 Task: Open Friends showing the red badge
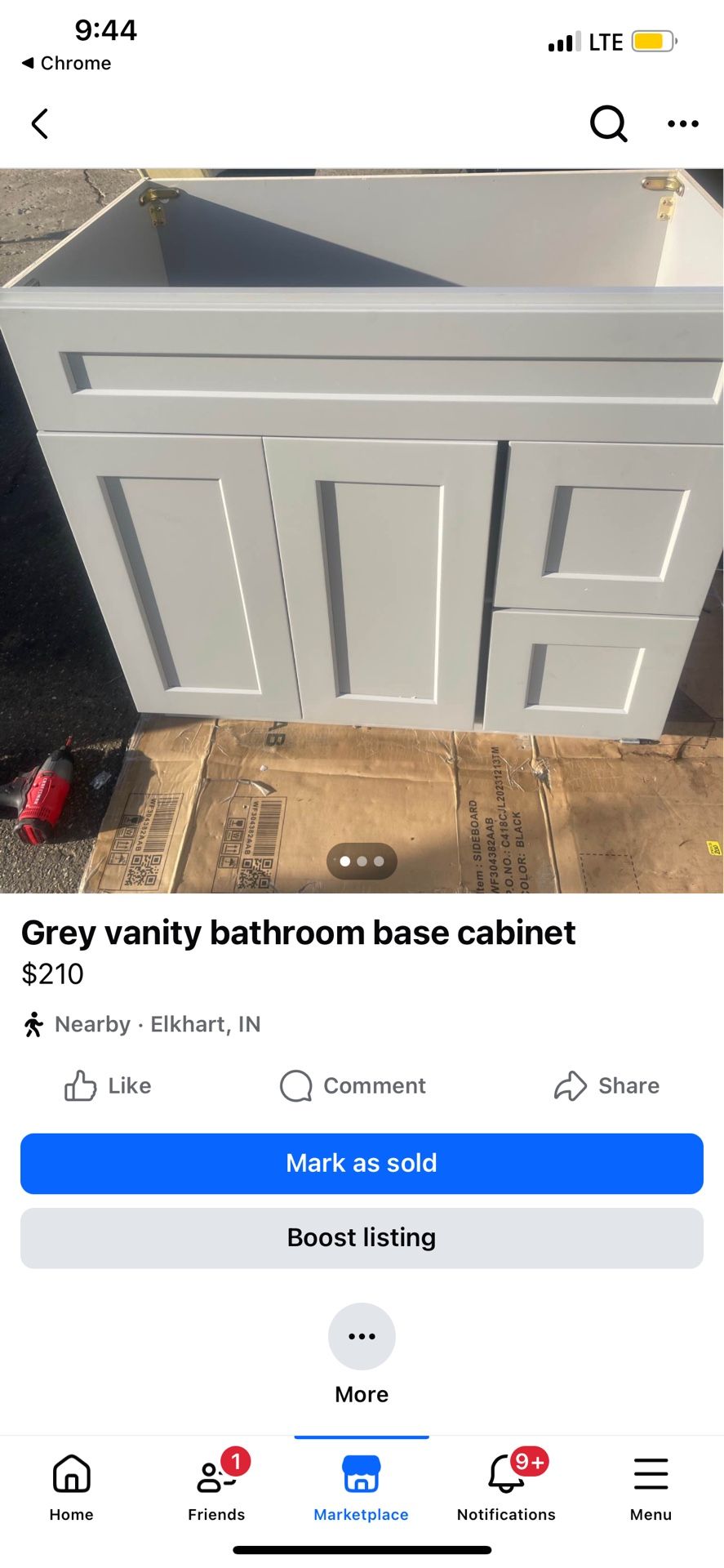215,1478
